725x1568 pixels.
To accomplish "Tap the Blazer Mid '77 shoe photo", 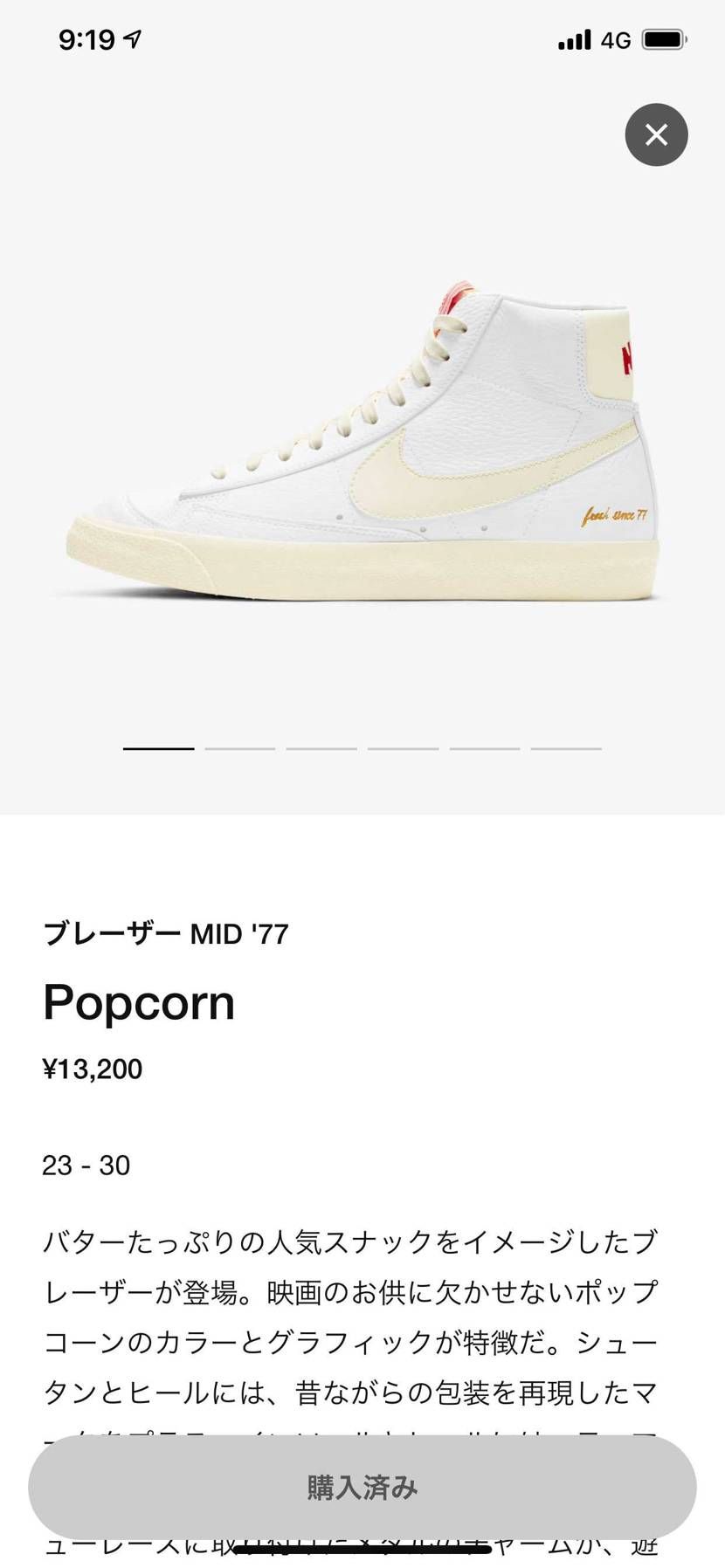I will click(367, 437).
